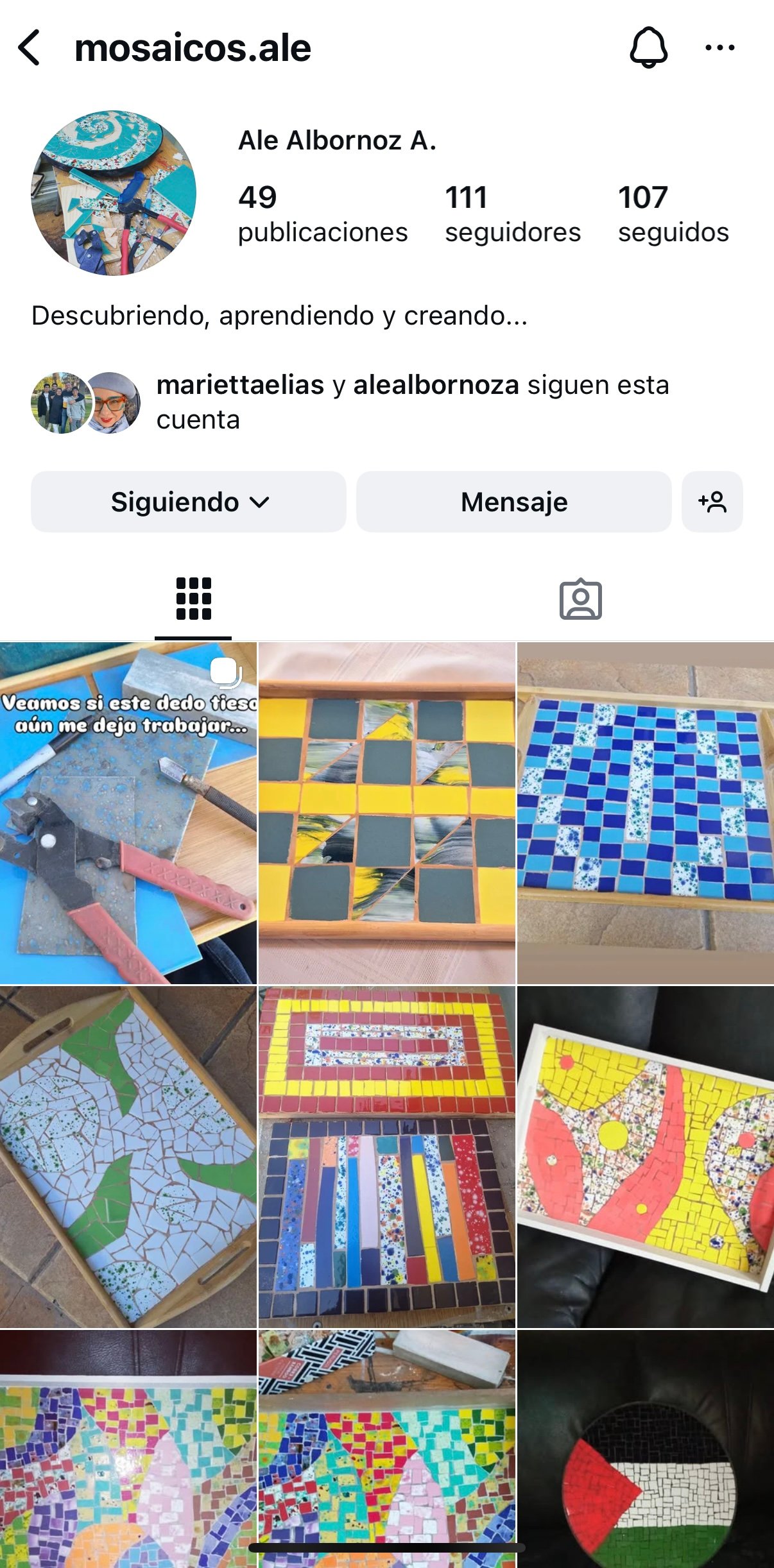Open the three-dot options menu
Viewport: 774px width, 1568px height.
719,47
